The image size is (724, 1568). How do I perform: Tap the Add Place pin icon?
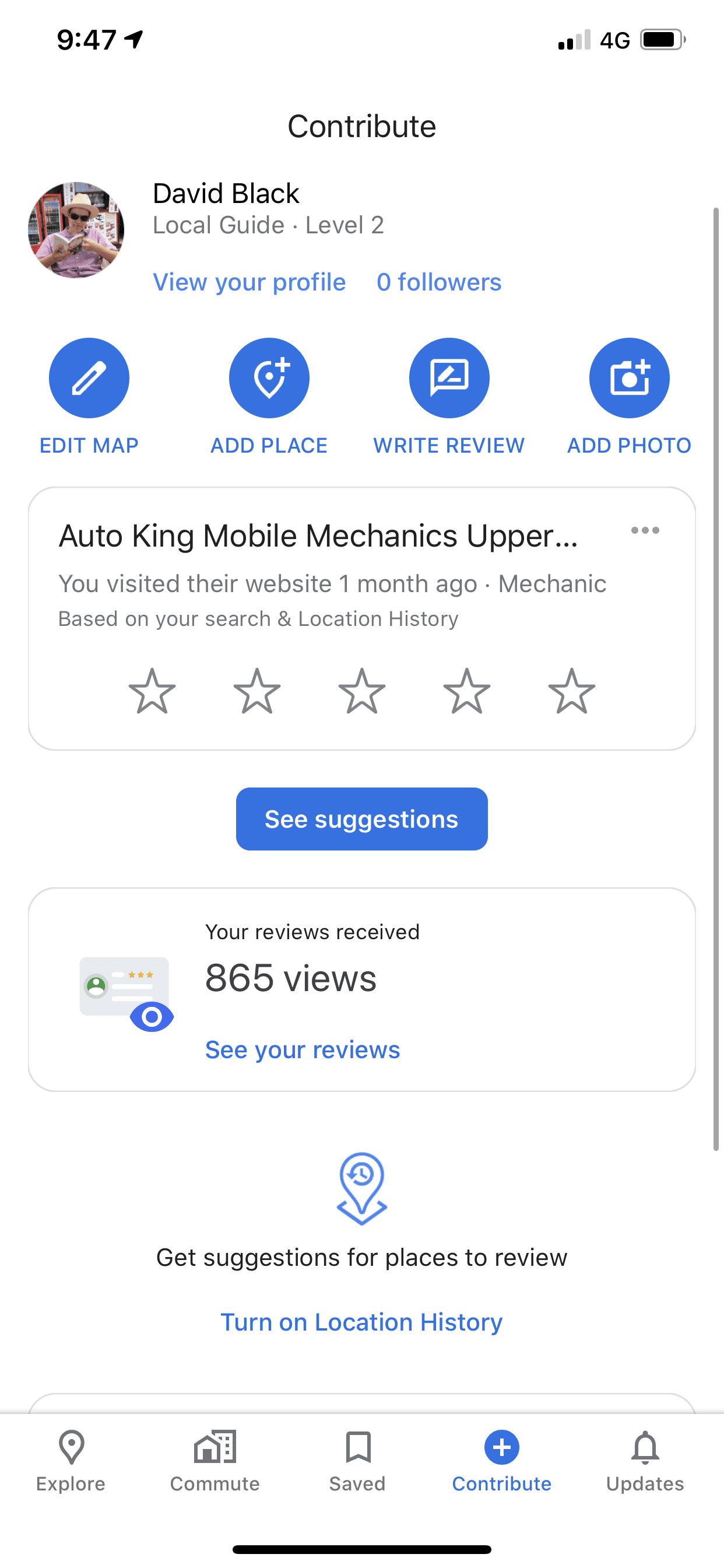coord(269,377)
